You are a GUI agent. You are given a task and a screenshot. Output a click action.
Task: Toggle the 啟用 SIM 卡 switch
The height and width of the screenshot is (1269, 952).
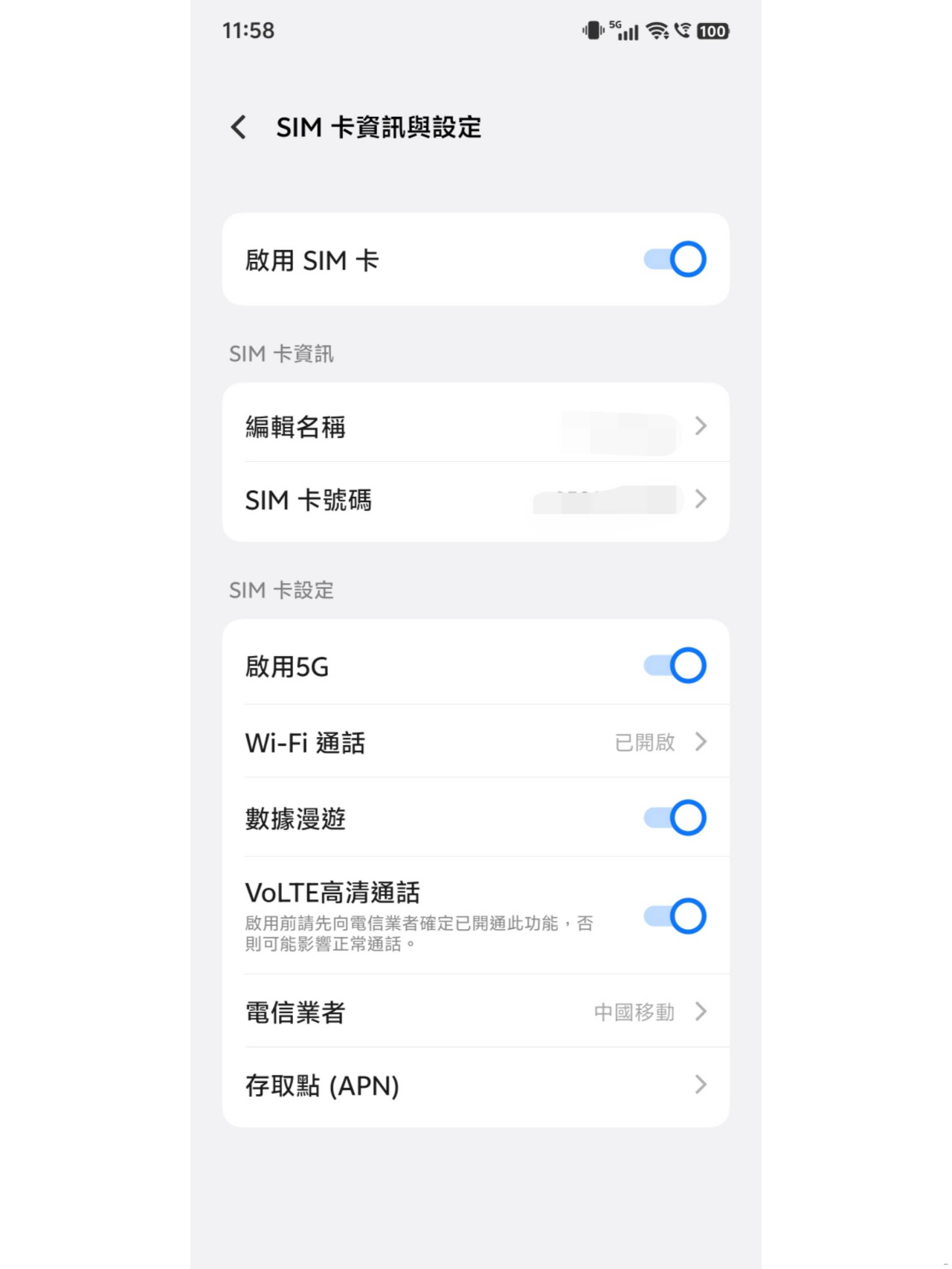click(675, 260)
